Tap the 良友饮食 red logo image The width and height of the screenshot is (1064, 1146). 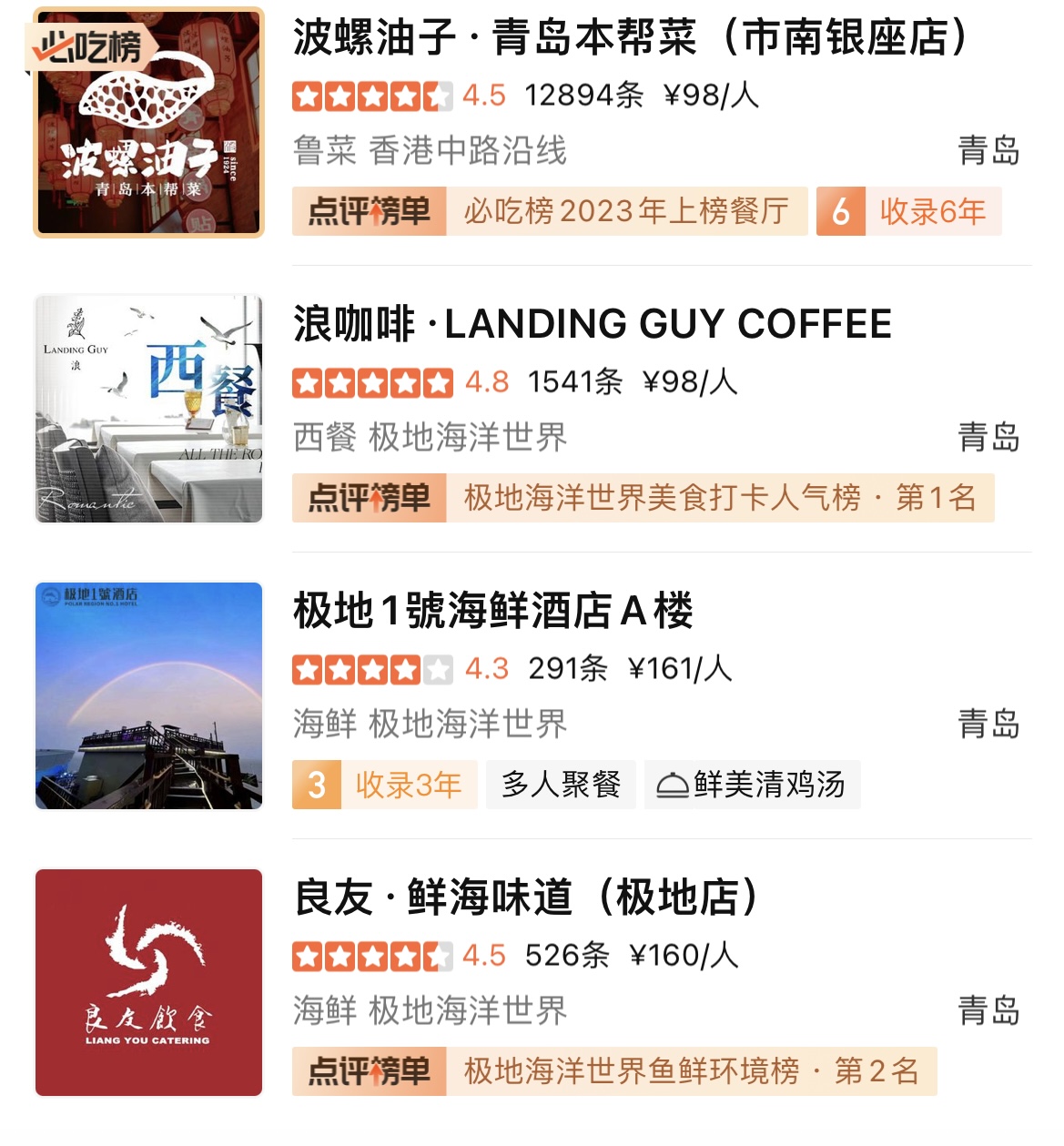[148, 982]
